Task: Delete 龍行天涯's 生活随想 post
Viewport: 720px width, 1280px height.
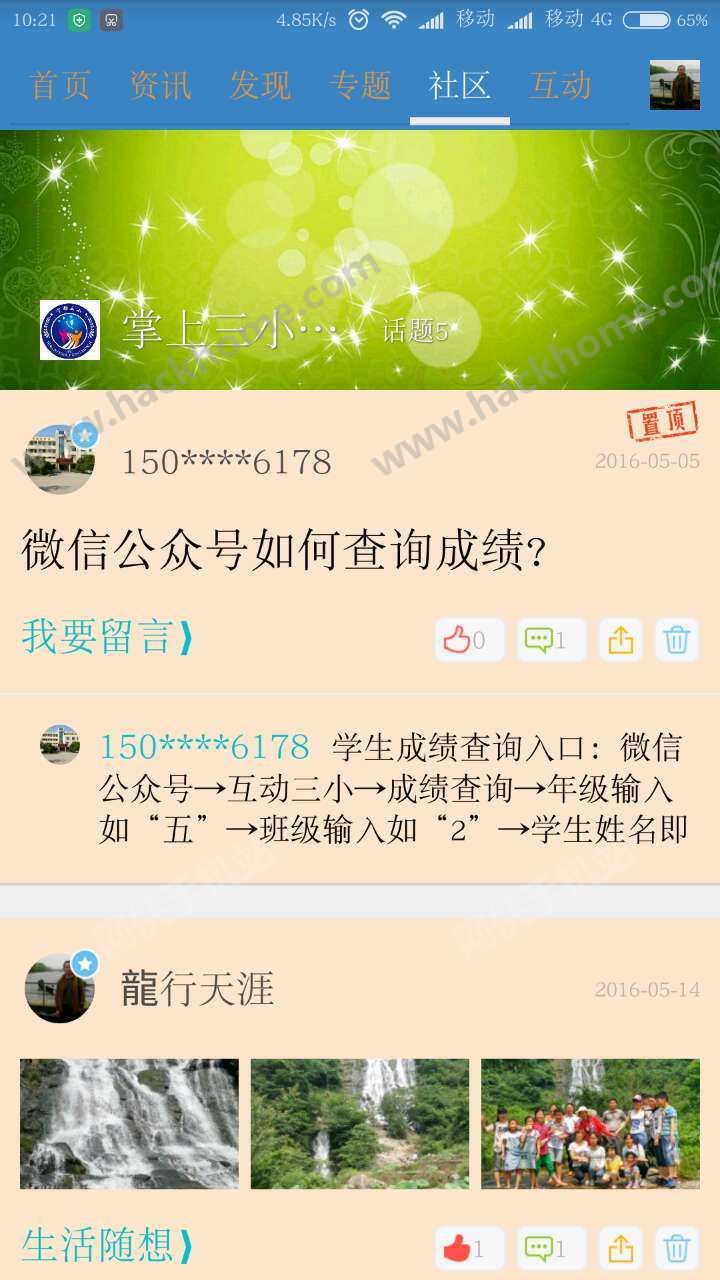Action: pyautogui.click(x=677, y=1248)
